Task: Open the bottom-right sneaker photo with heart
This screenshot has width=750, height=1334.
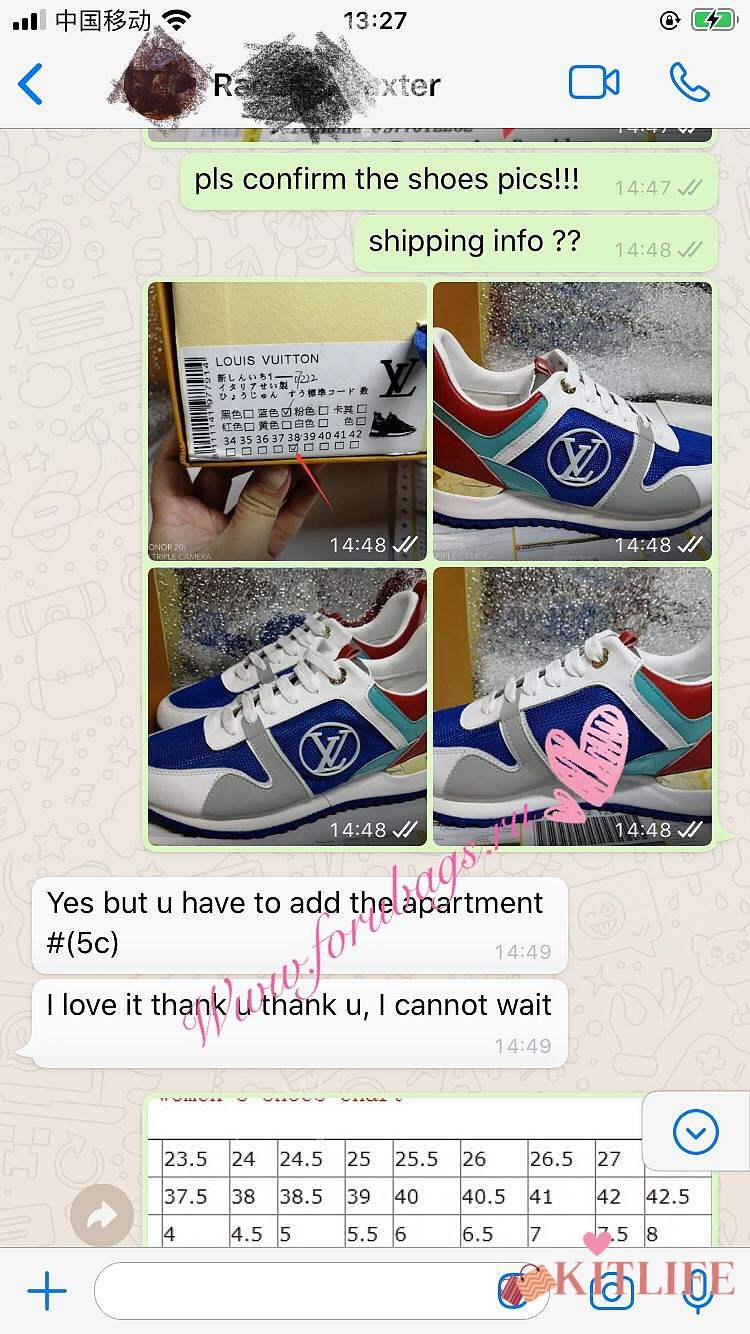Action: (x=572, y=706)
